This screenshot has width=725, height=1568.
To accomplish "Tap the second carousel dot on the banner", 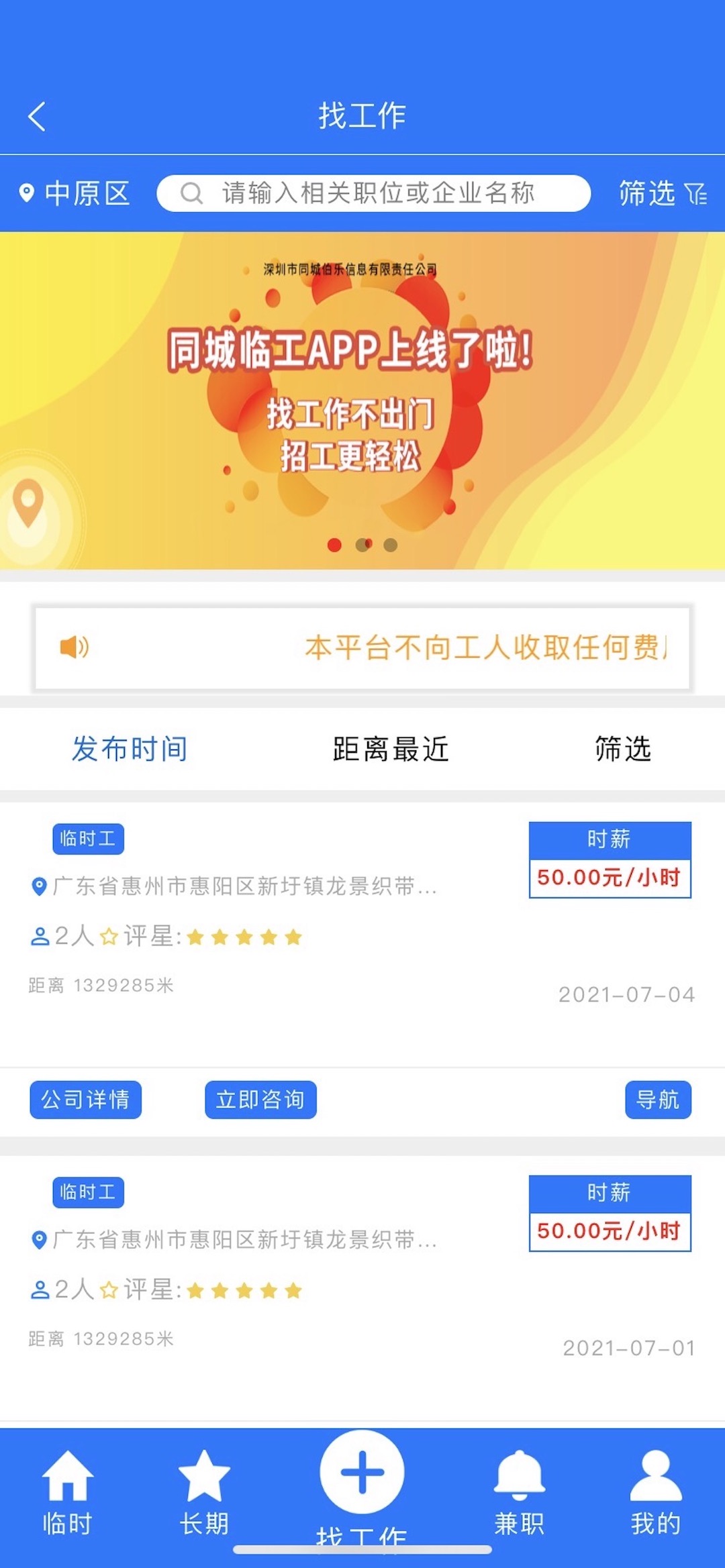I will pos(362,545).
